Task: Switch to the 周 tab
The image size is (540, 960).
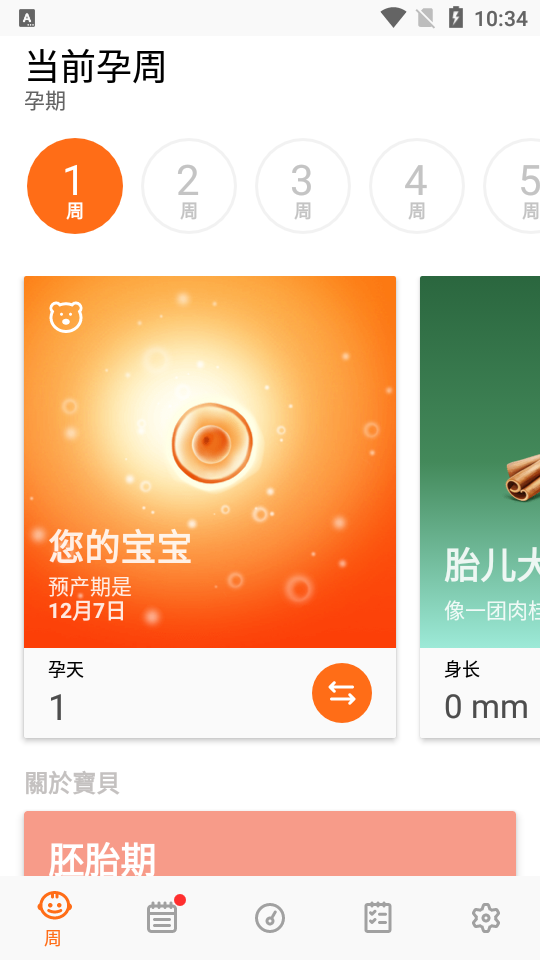Action: (x=54, y=918)
